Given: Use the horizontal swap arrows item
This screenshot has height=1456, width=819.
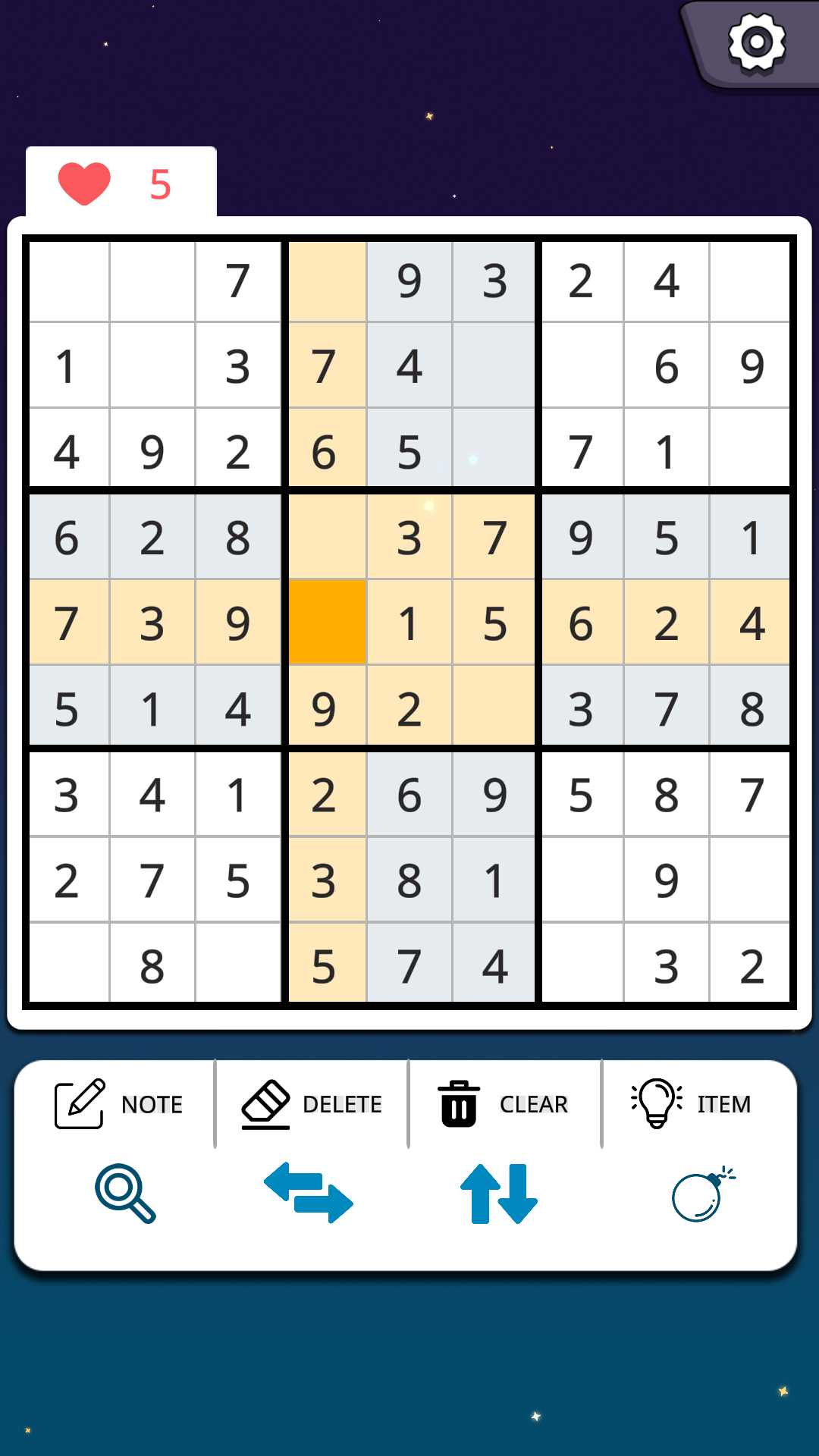Looking at the screenshot, I should [309, 1194].
